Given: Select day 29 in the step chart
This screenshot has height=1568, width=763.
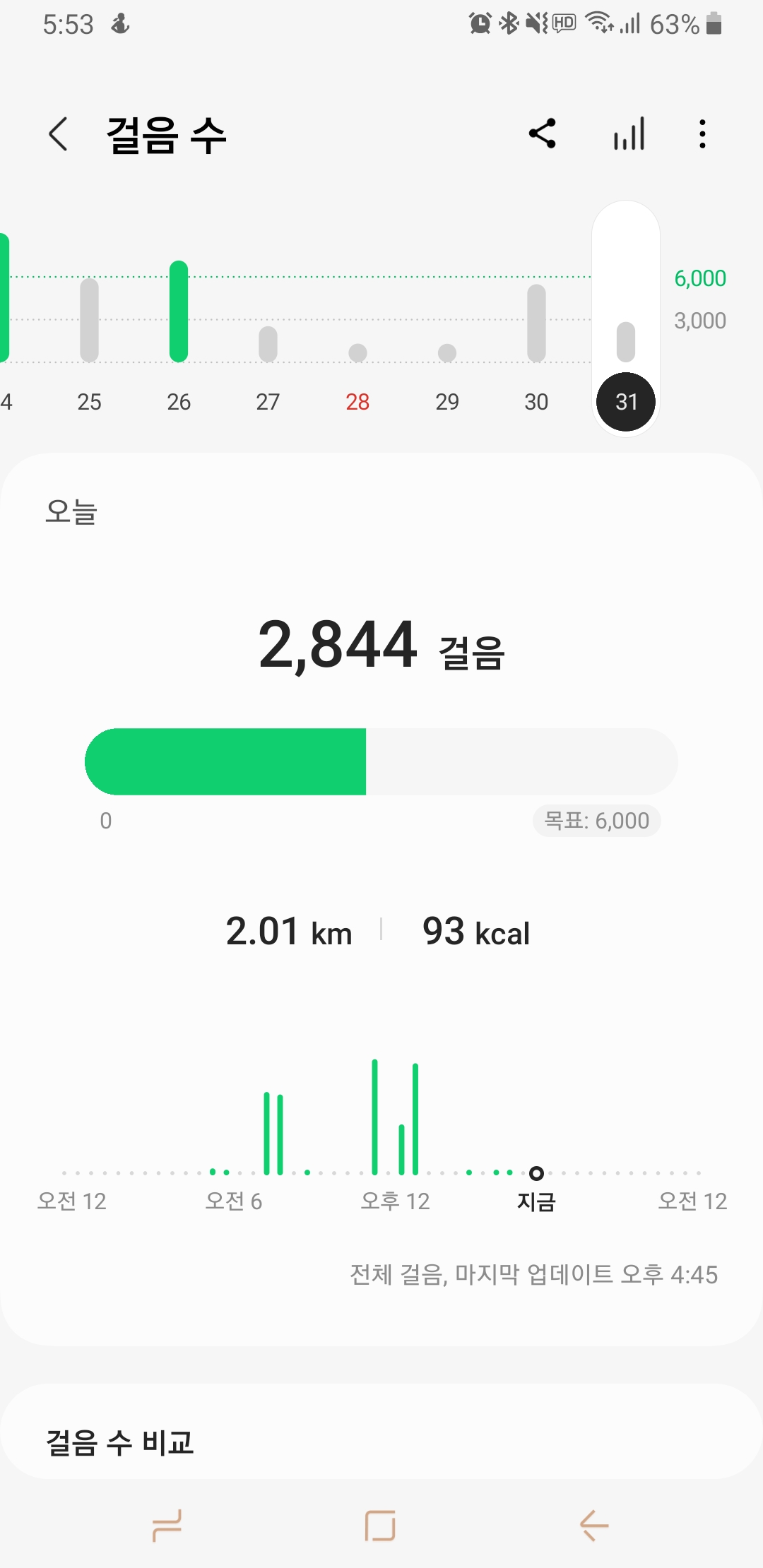Looking at the screenshot, I should 447,401.
